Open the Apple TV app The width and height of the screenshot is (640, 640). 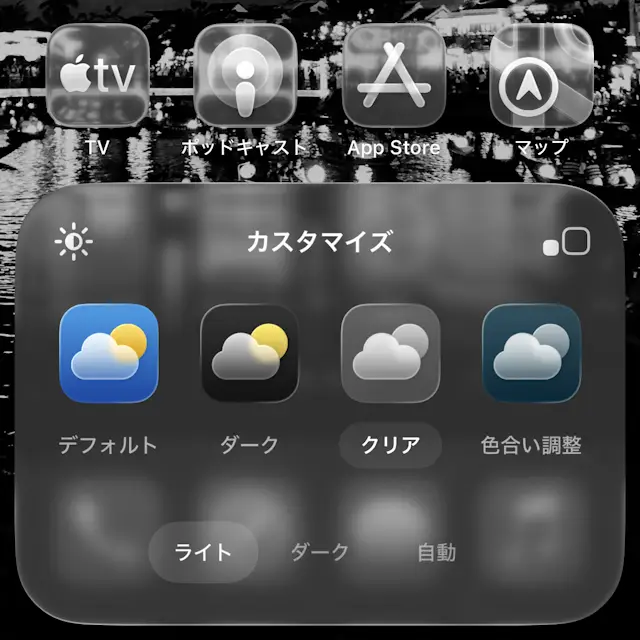tap(98, 75)
